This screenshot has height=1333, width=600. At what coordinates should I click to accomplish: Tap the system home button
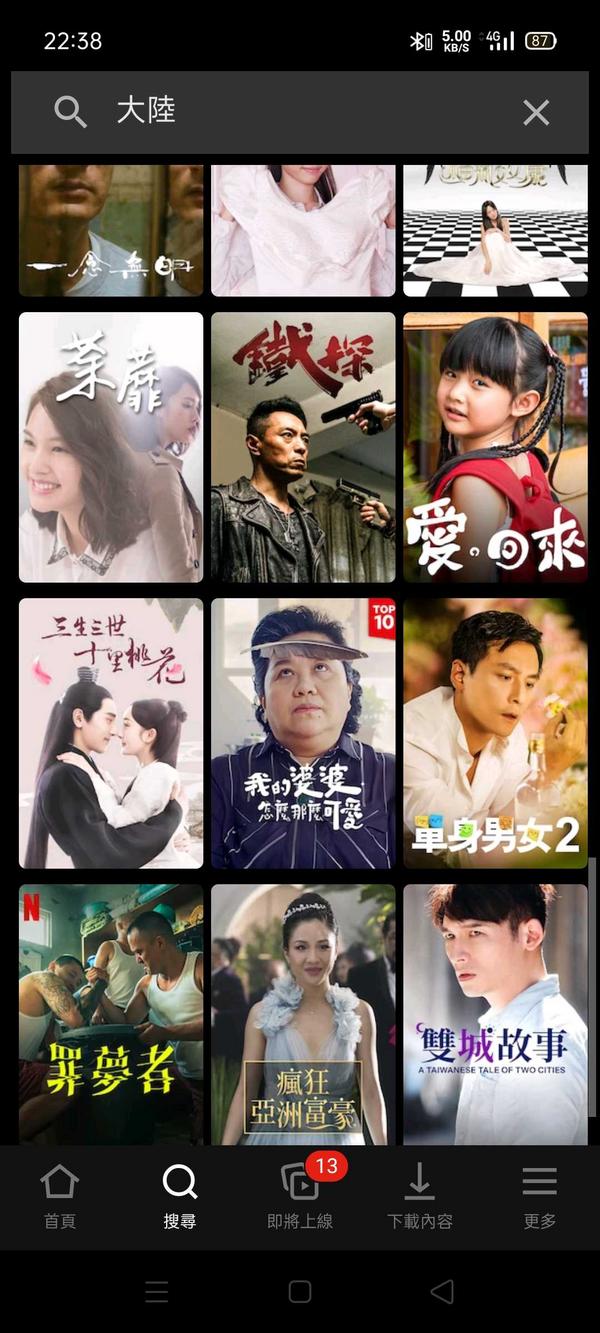pos(300,1291)
